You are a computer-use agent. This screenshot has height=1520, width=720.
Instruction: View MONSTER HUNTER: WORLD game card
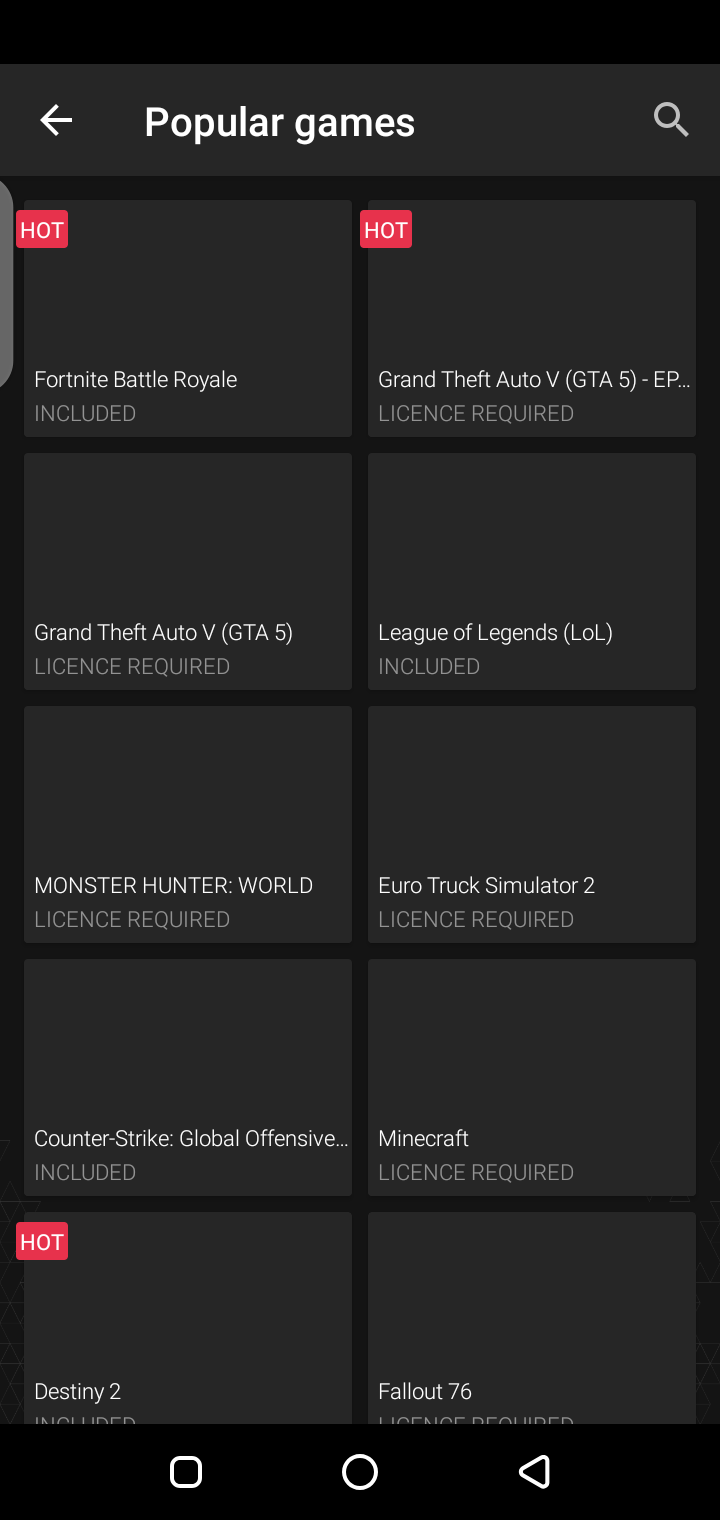pyautogui.click(x=188, y=824)
